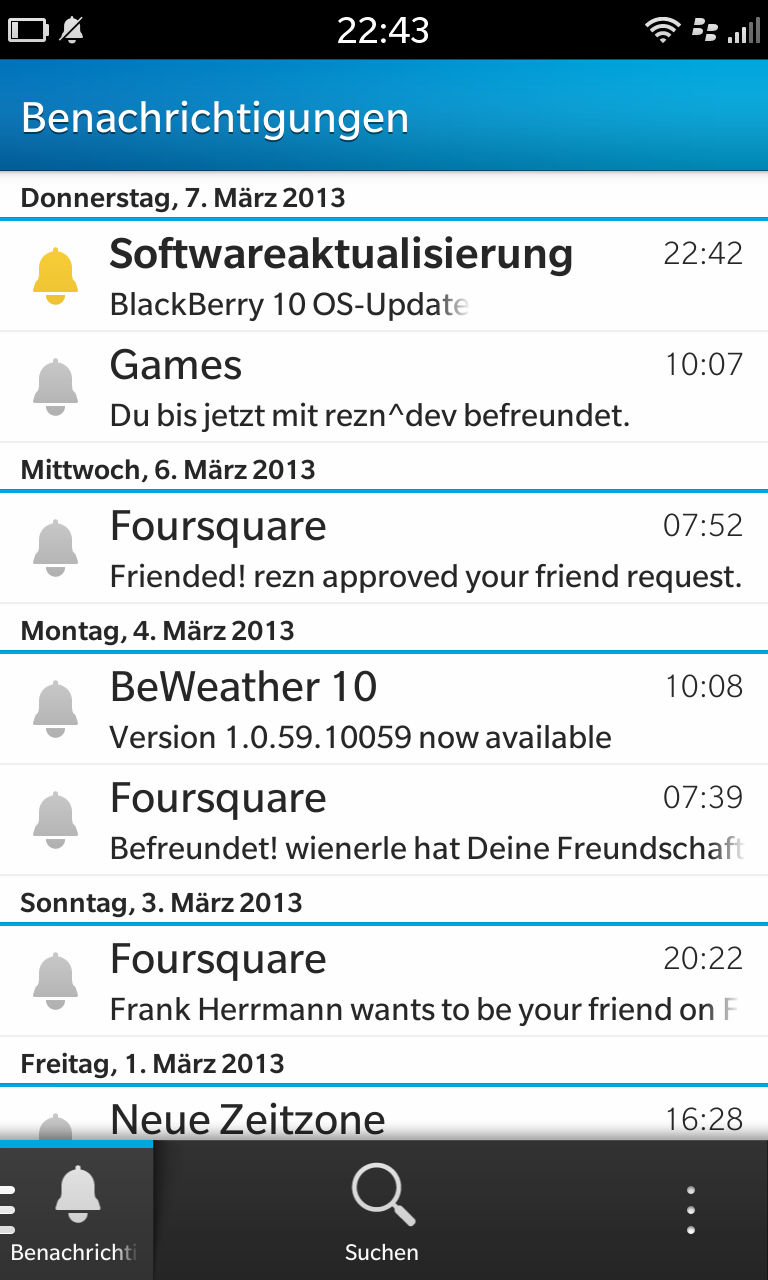Open the three-dot overflow menu
This screenshot has width=768, height=1280.
(691, 1210)
